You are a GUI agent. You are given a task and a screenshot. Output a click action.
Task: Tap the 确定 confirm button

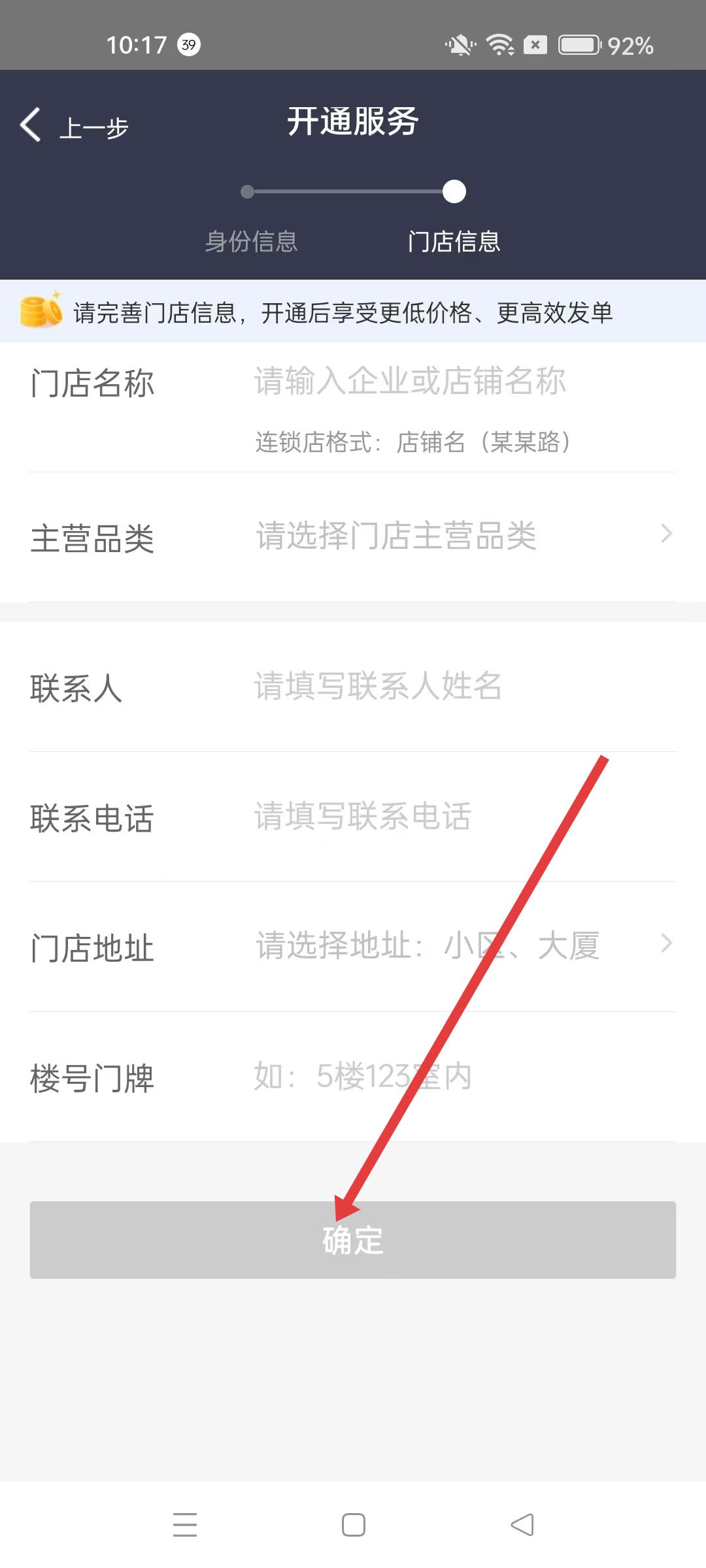click(x=353, y=1239)
